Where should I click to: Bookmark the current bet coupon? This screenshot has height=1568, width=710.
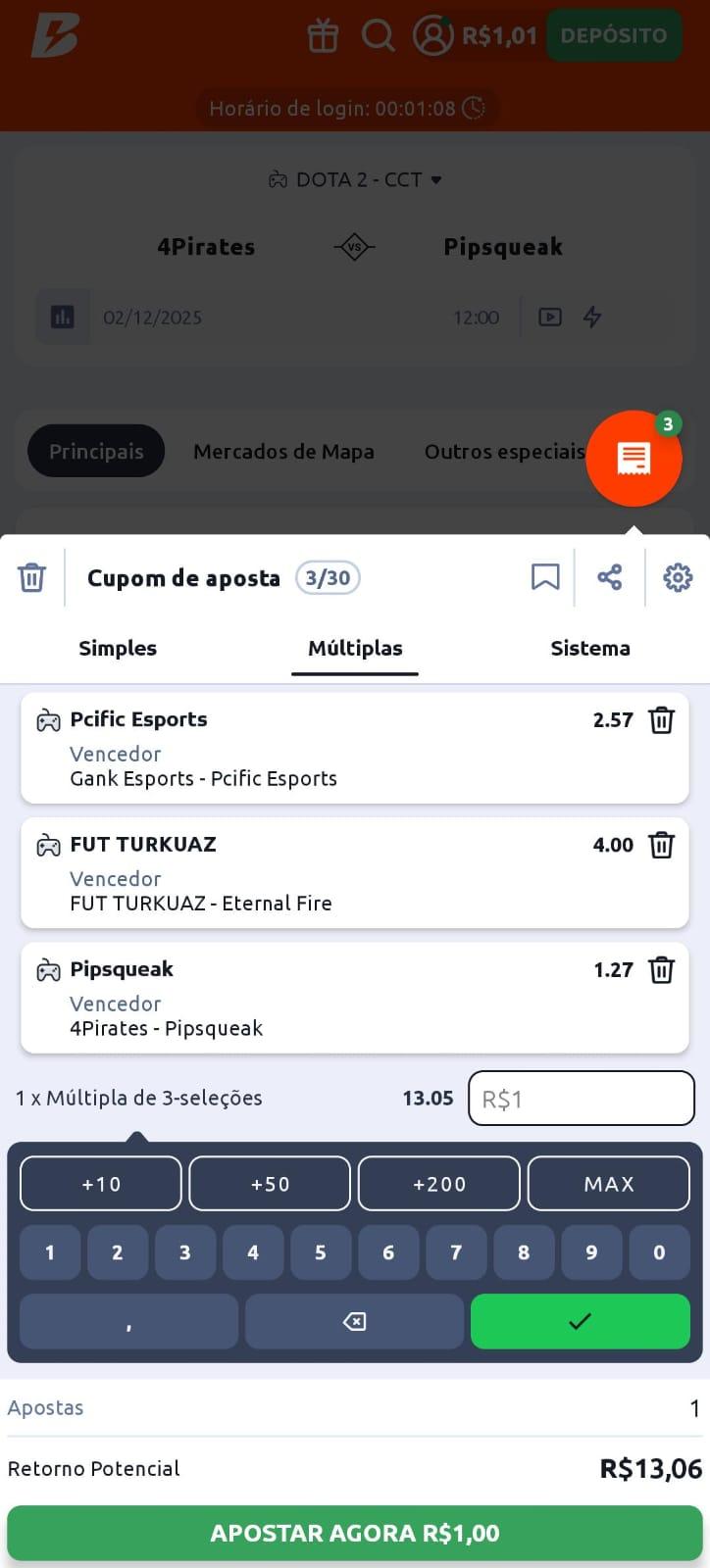click(545, 577)
